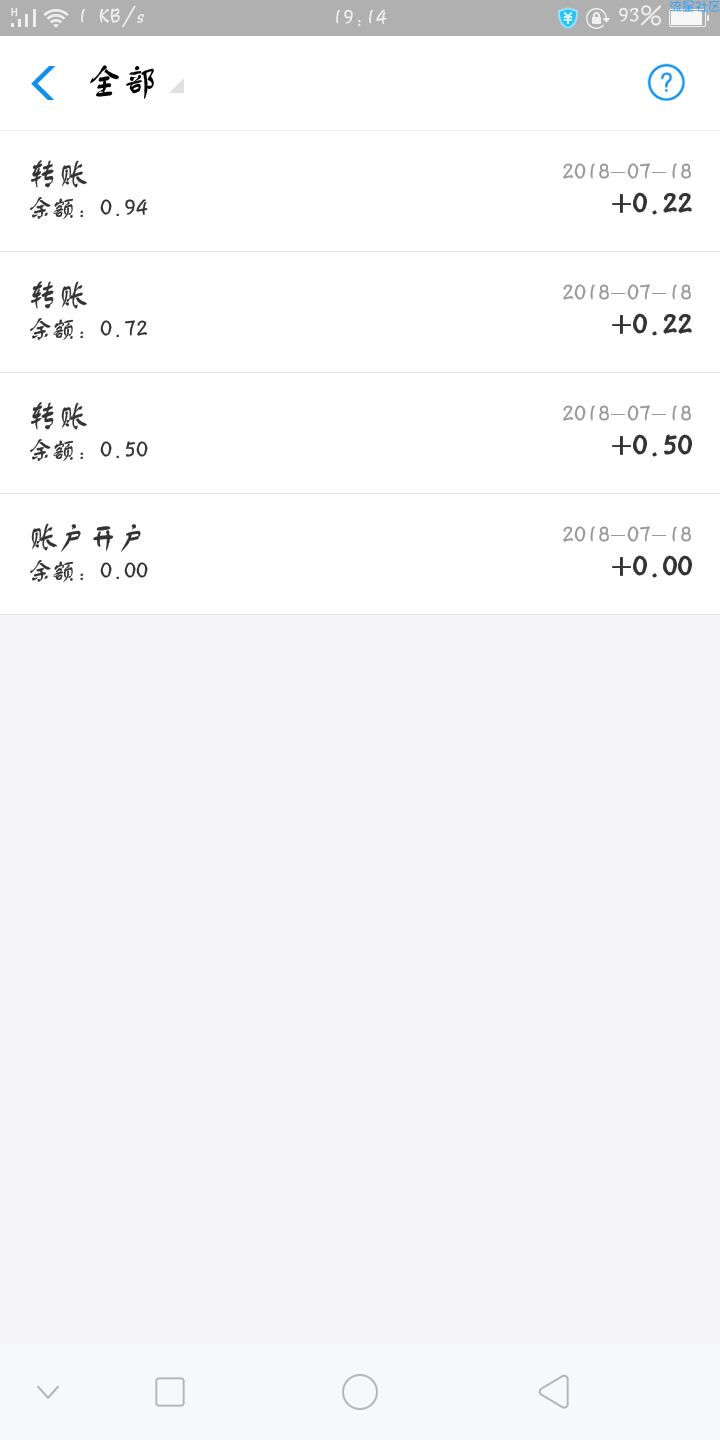Tap the system home circle button
This screenshot has width=720, height=1440.
click(x=360, y=1392)
